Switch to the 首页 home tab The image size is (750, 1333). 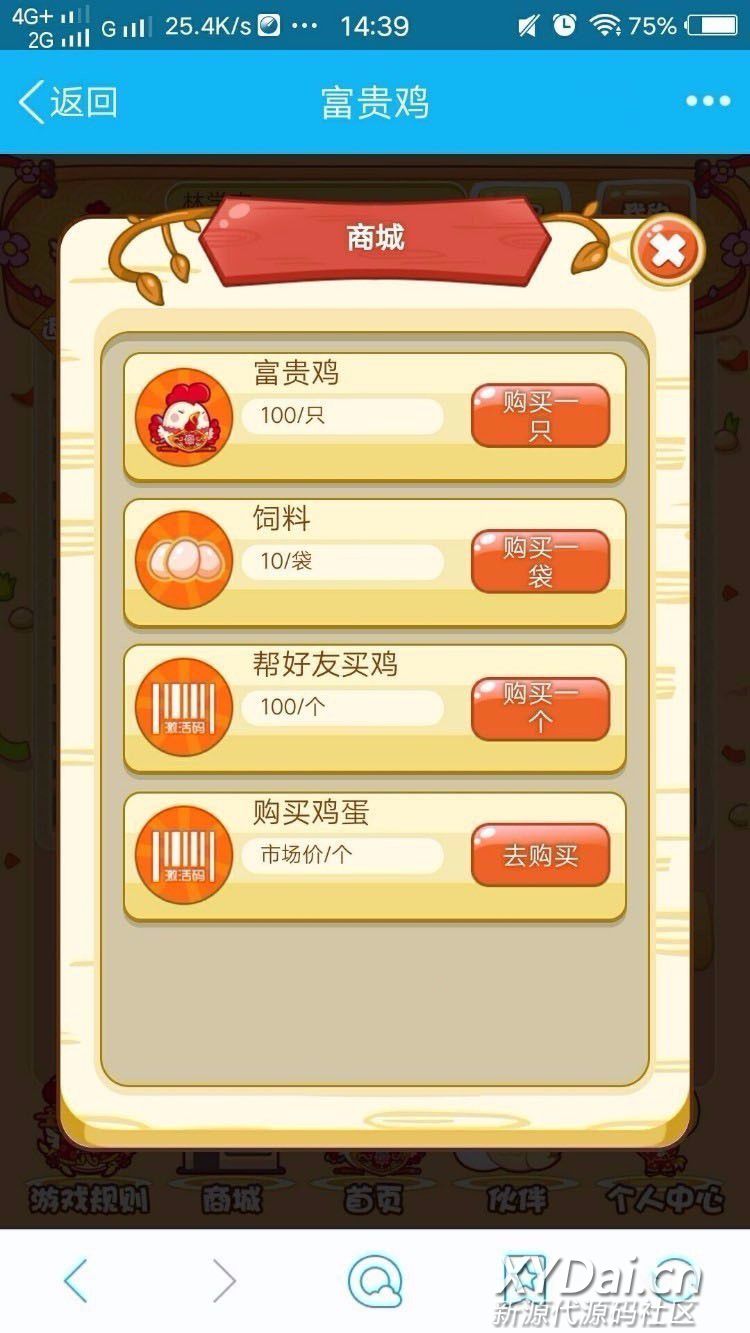coord(373,1197)
